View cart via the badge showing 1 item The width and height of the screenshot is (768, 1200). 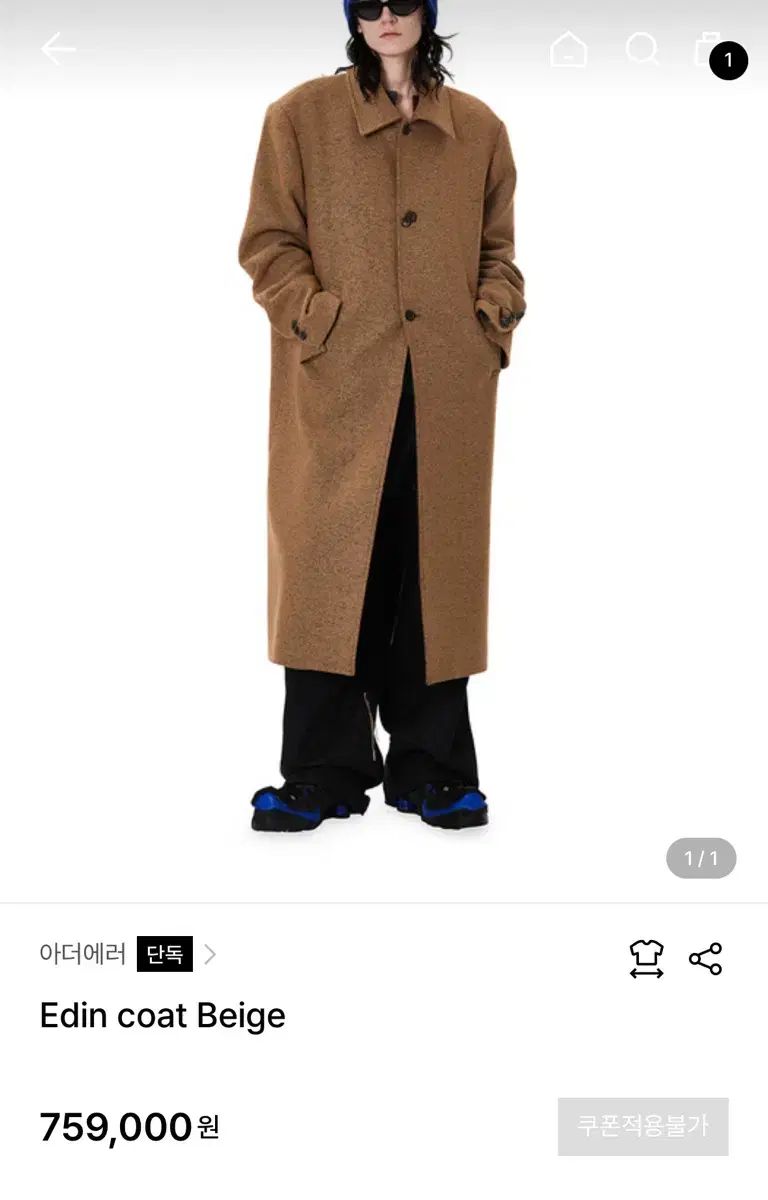728,61
